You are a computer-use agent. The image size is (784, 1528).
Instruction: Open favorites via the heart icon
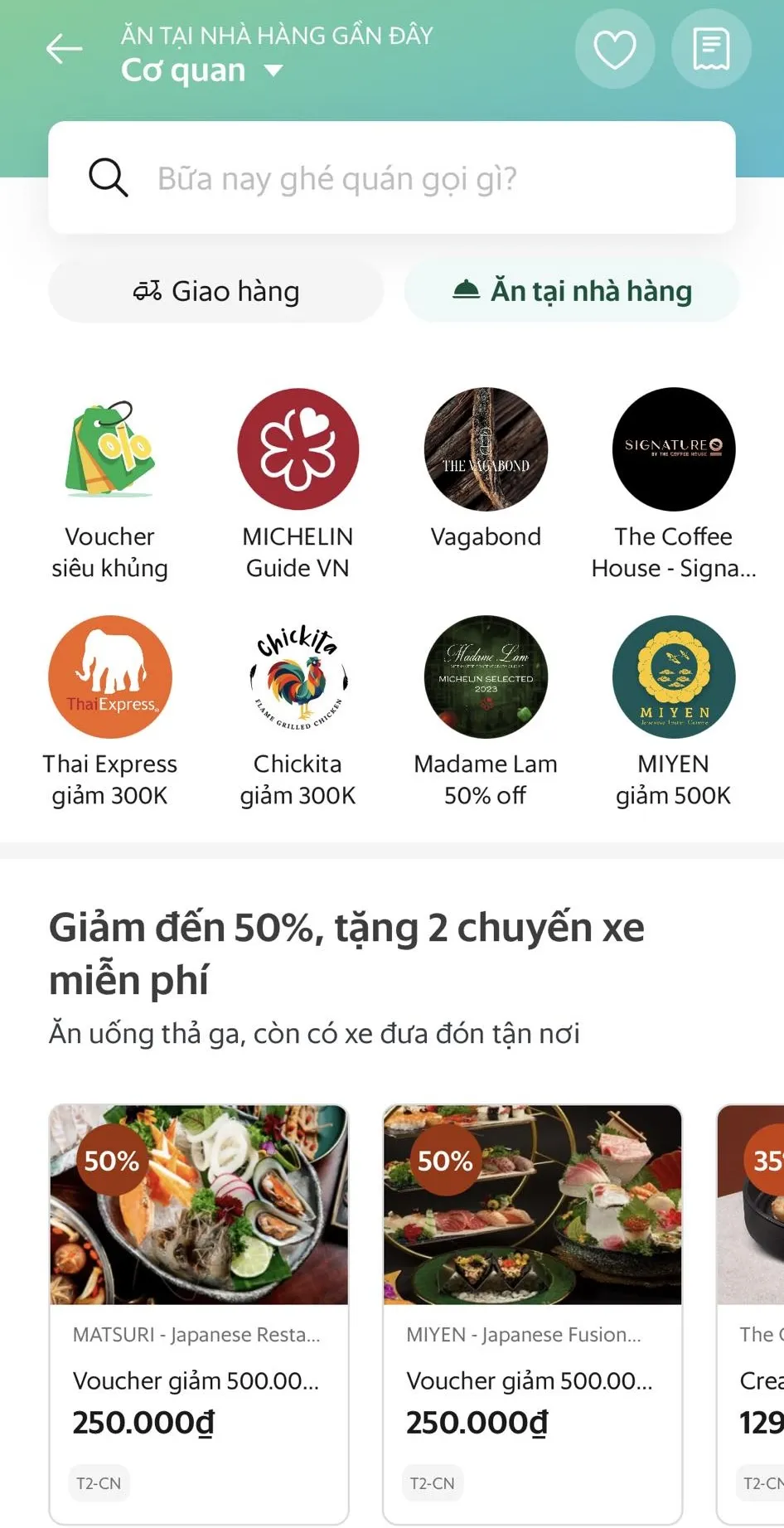pos(614,49)
